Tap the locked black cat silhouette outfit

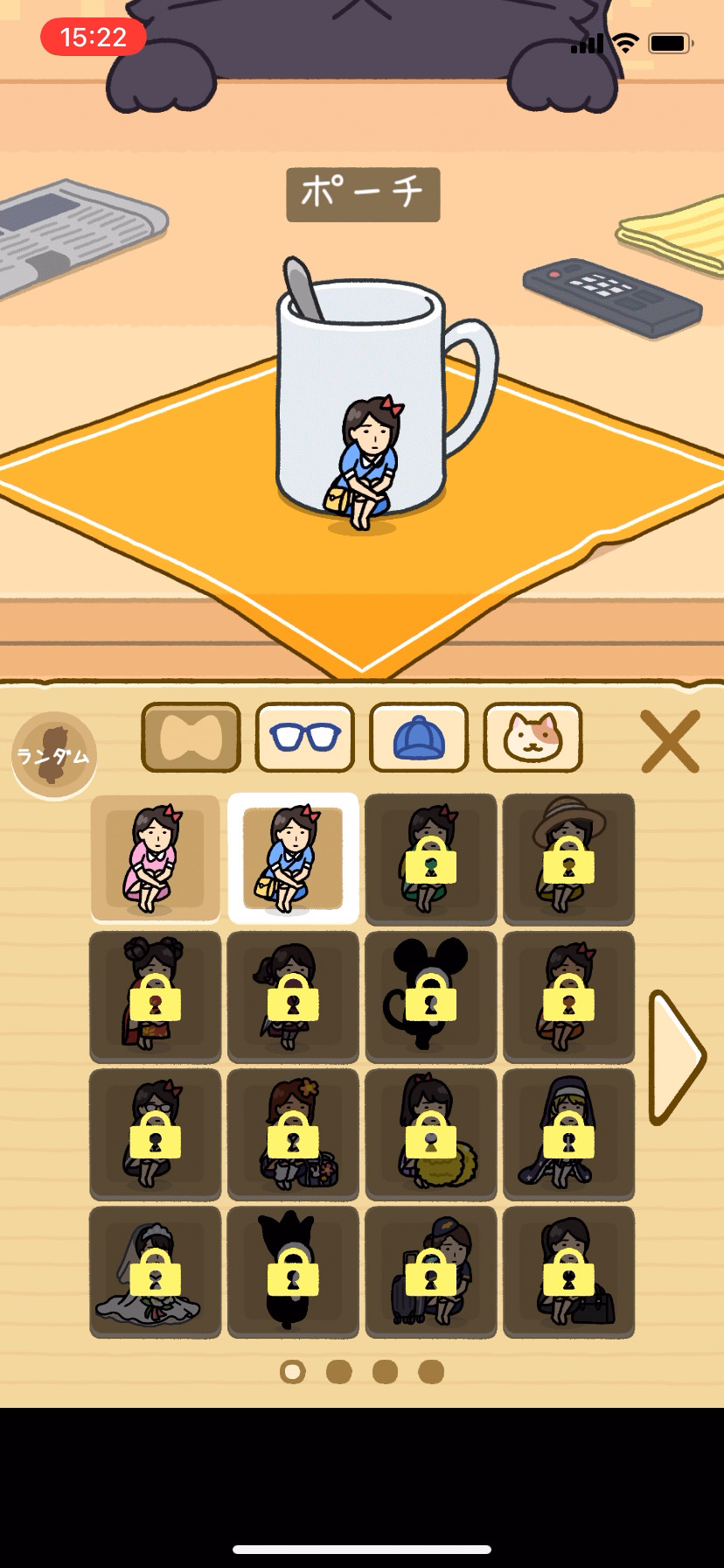coord(293,1271)
